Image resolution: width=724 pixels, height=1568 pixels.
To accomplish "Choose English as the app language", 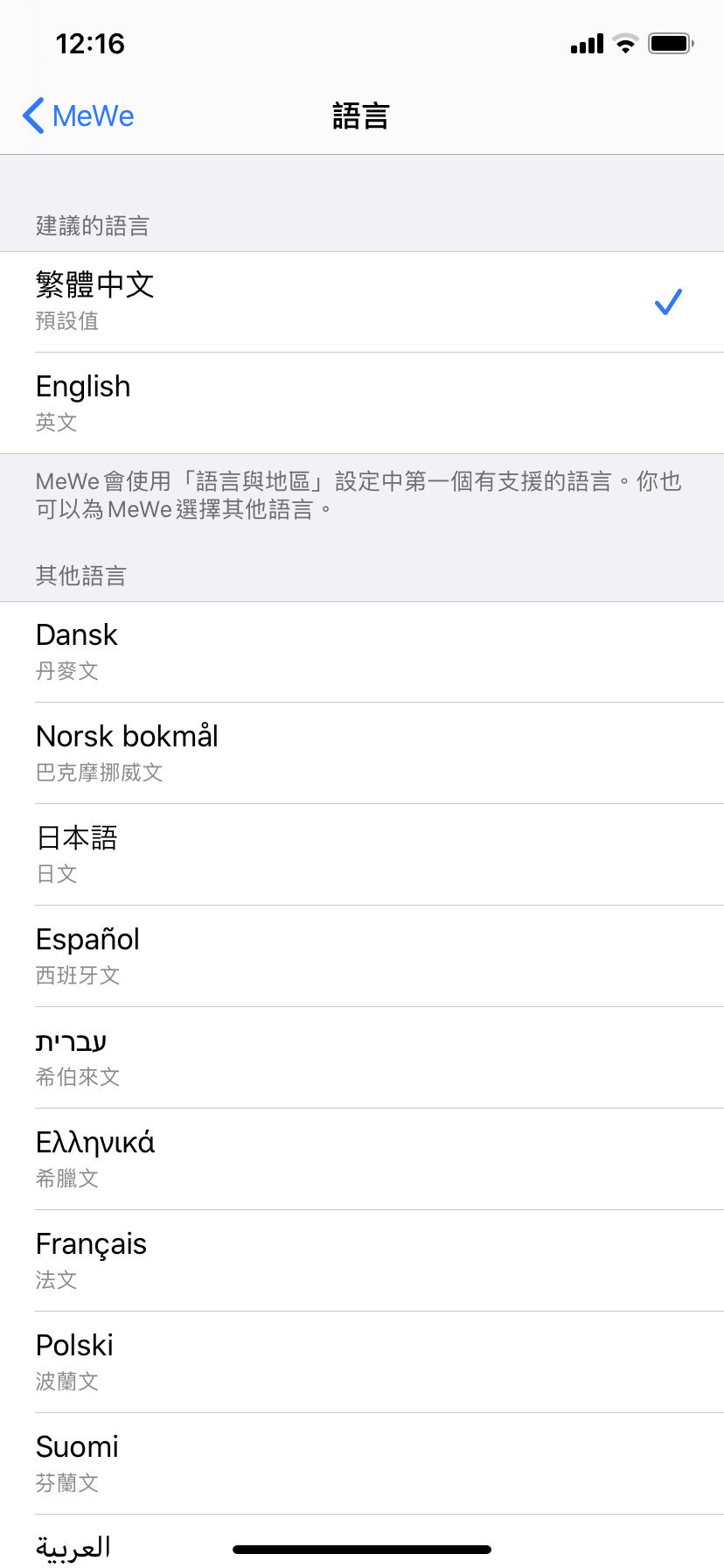I will click(x=362, y=403).
